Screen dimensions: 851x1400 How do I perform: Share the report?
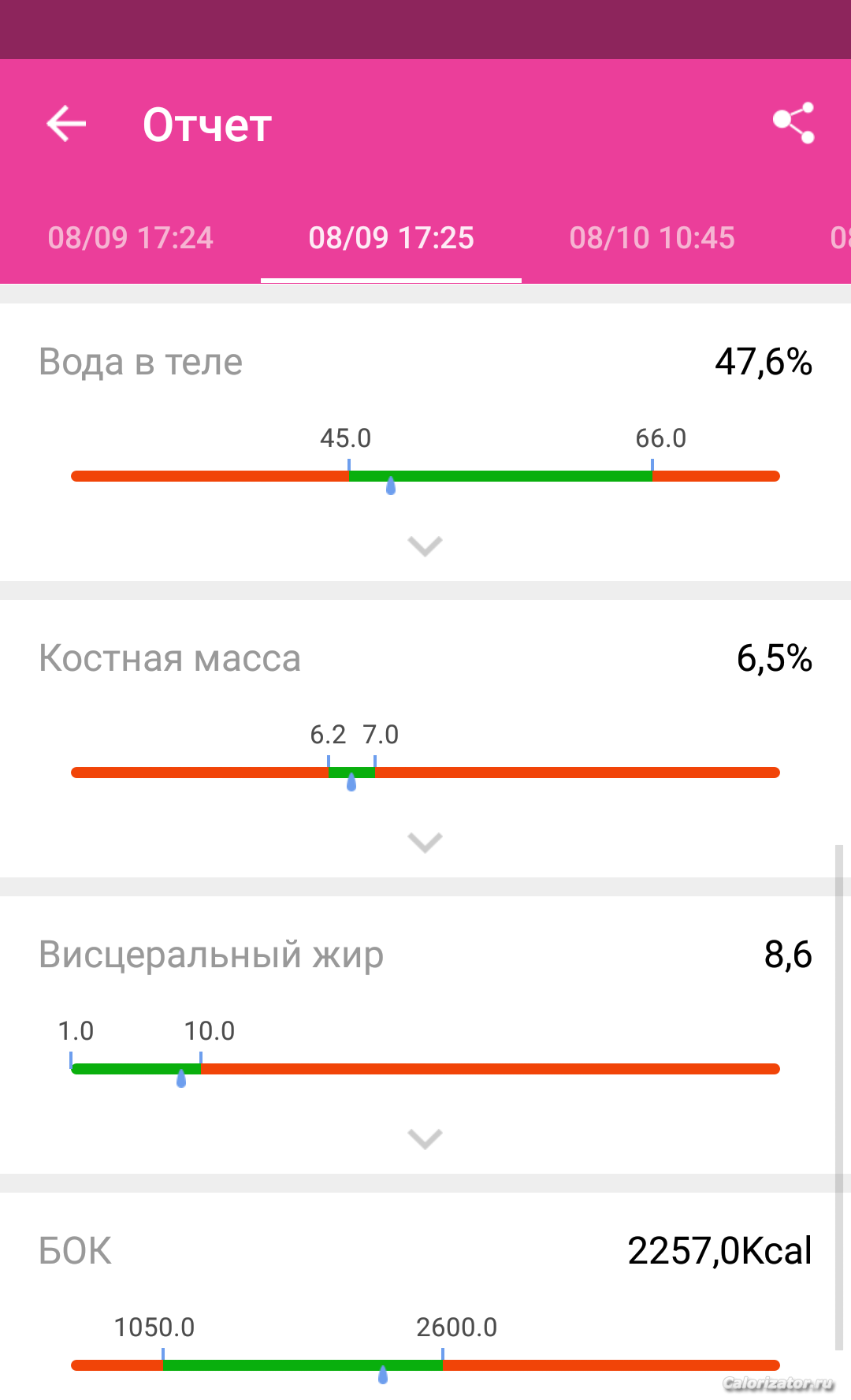793,123
